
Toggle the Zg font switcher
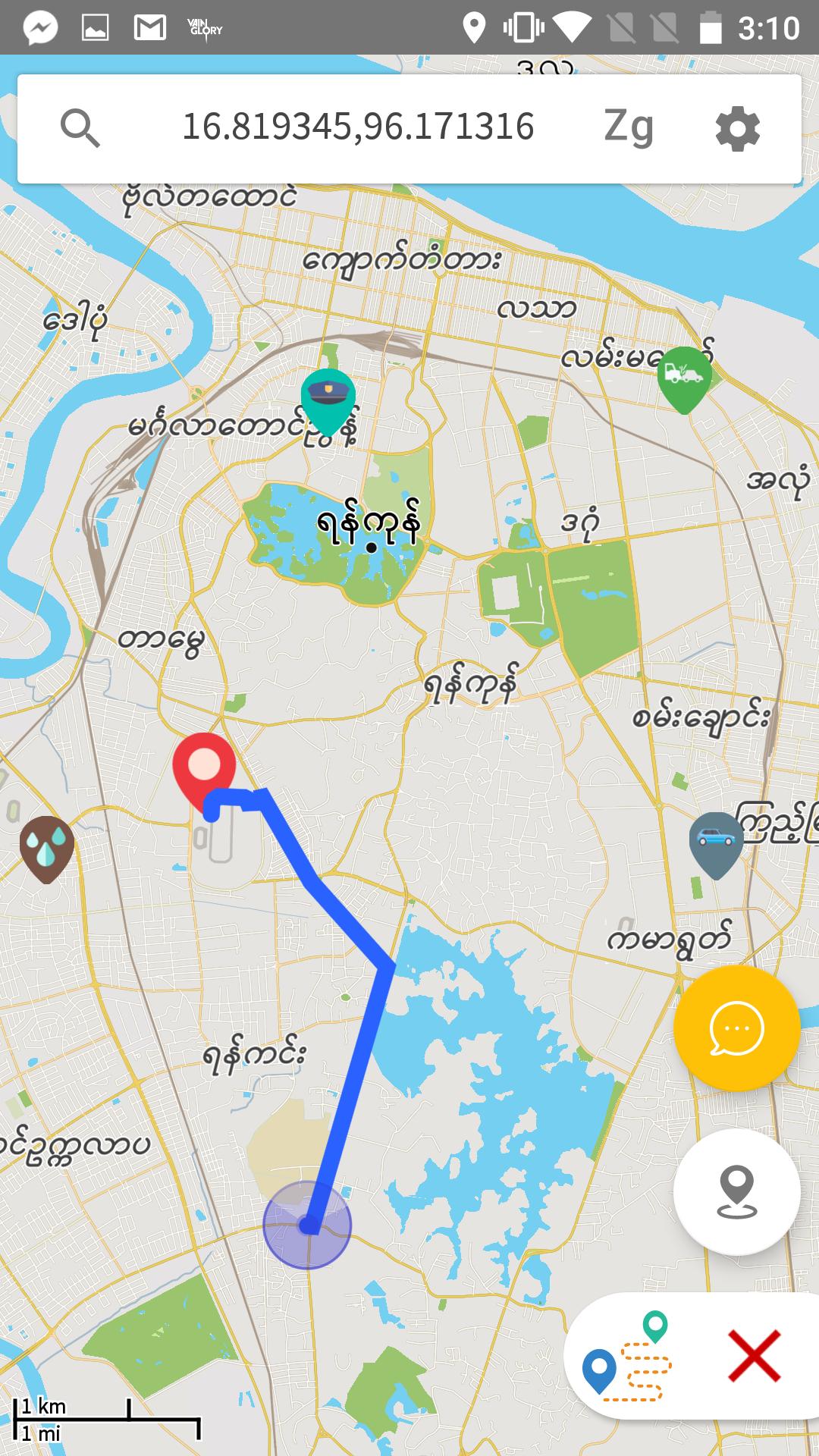pos(628,127)
